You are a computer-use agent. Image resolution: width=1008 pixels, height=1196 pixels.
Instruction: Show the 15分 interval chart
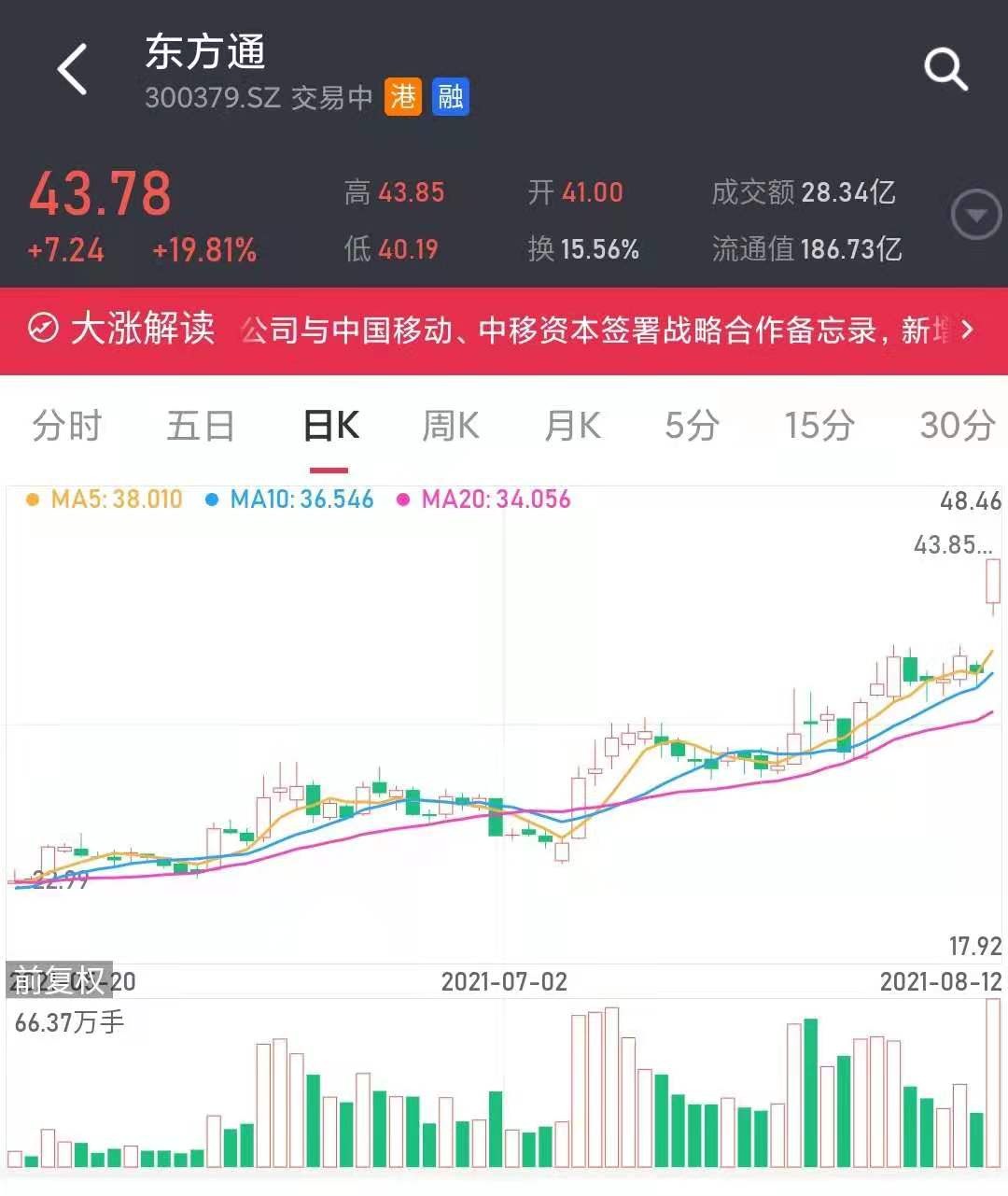[819, 426]
